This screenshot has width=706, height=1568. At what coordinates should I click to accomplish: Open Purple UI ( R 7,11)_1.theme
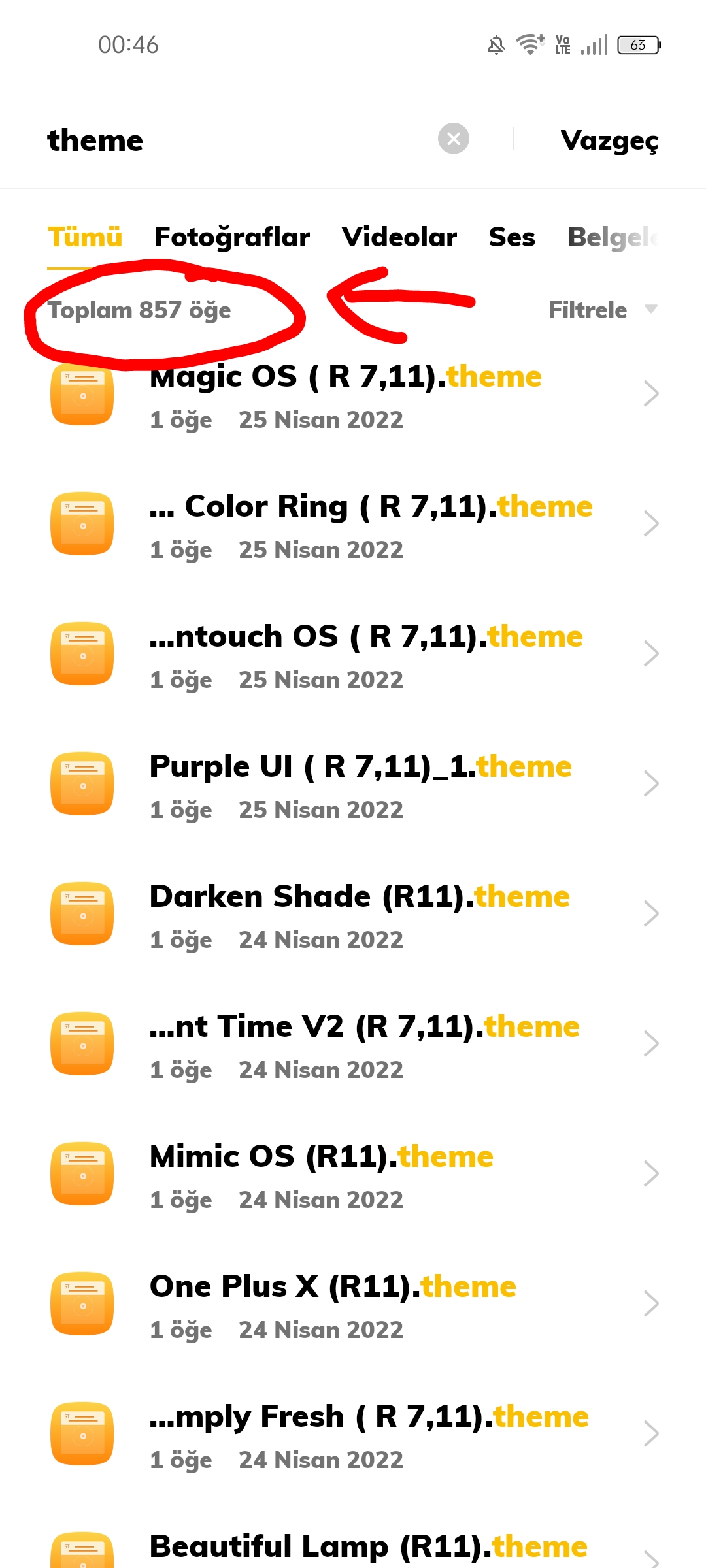[x=353, y=784]
